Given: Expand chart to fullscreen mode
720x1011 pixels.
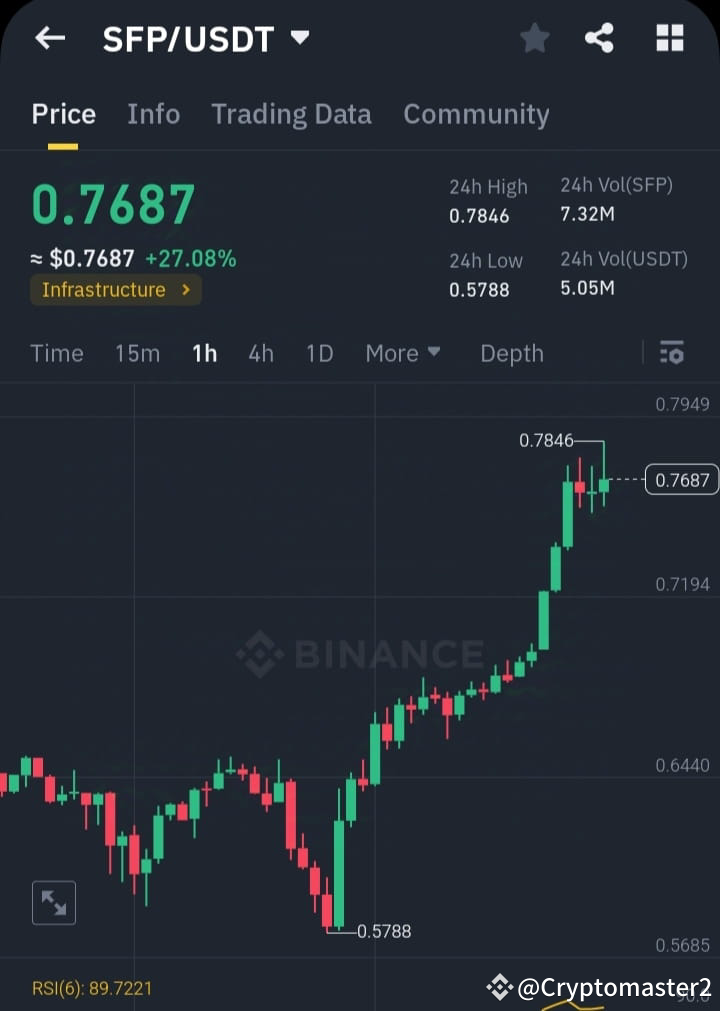Looking at the screenshot, I should pyautogui.click(x=54, y=902).
